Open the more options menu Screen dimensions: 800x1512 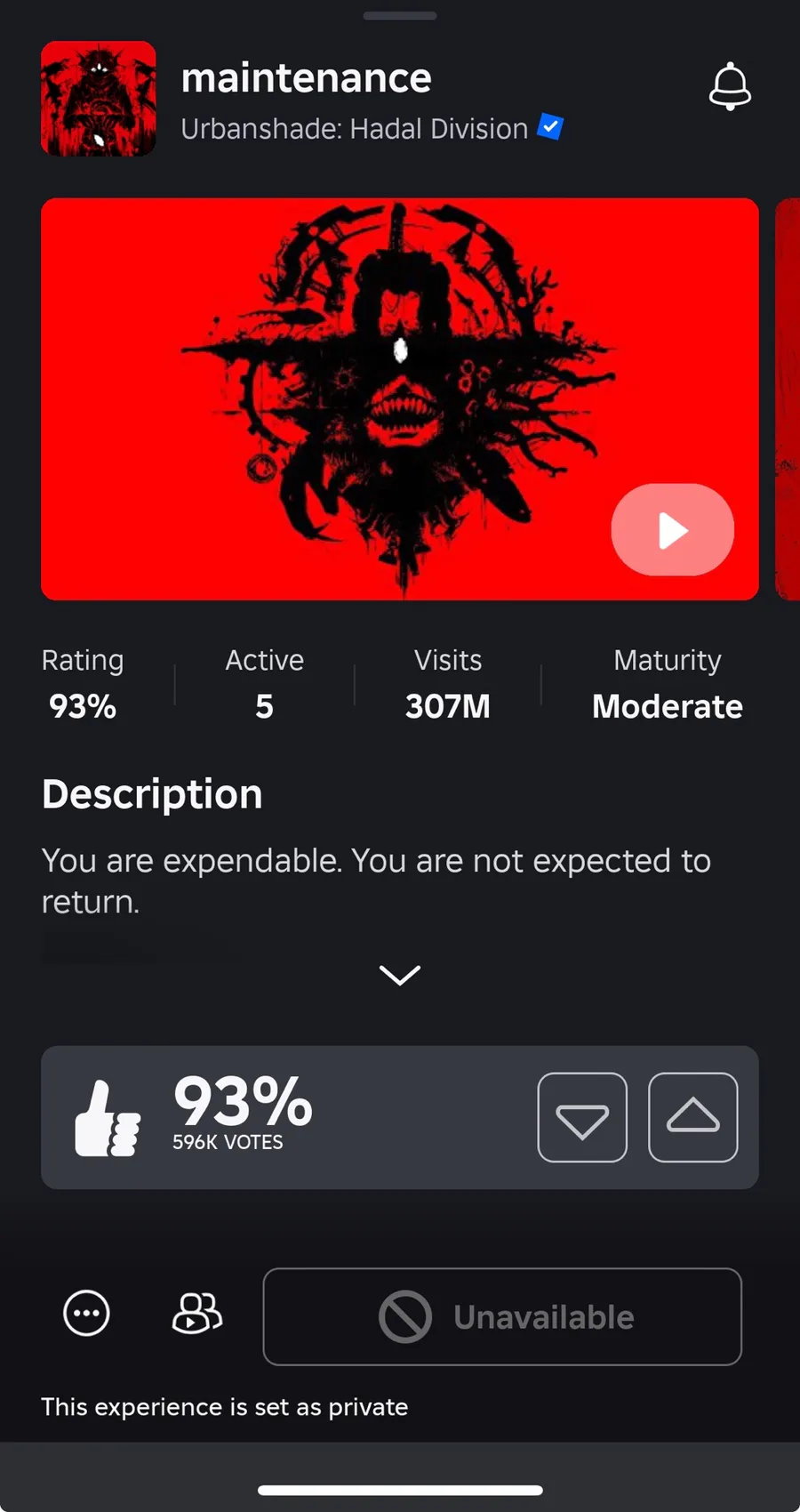86,1314
